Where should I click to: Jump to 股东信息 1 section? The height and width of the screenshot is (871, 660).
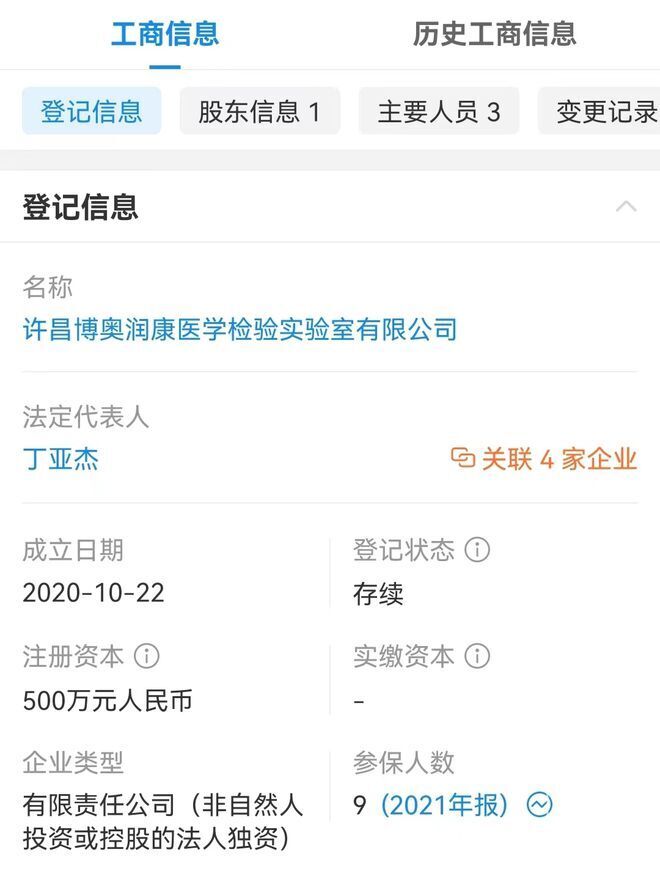point(259,111)
